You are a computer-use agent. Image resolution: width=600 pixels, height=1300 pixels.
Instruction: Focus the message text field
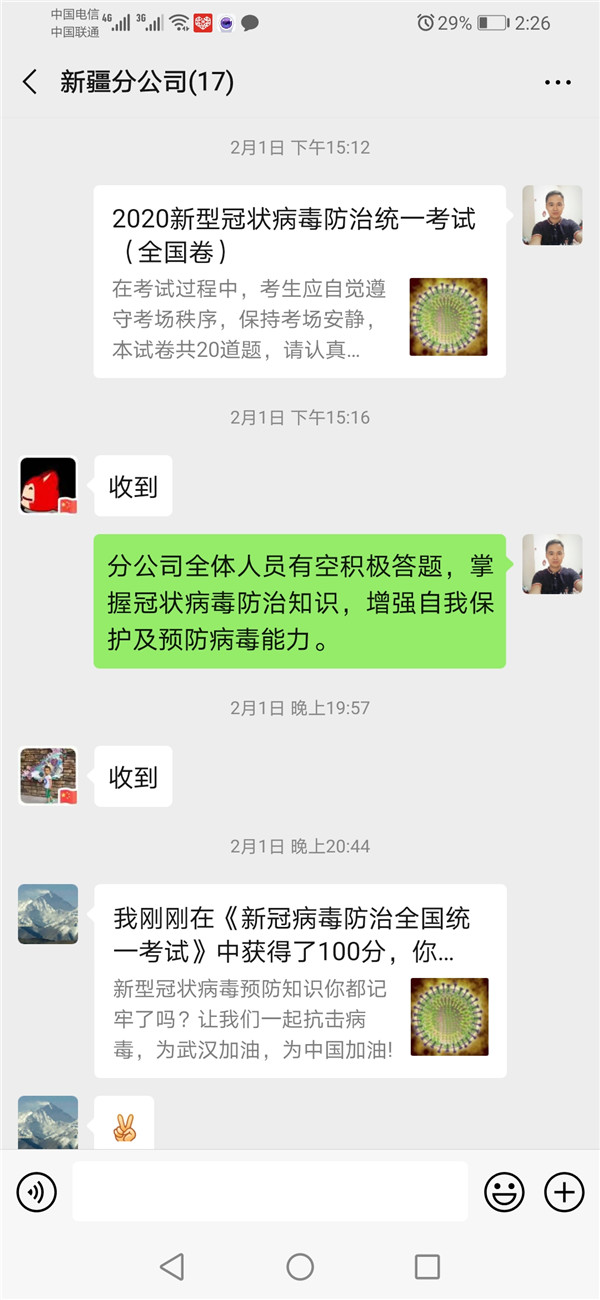tap(270, 1191)
